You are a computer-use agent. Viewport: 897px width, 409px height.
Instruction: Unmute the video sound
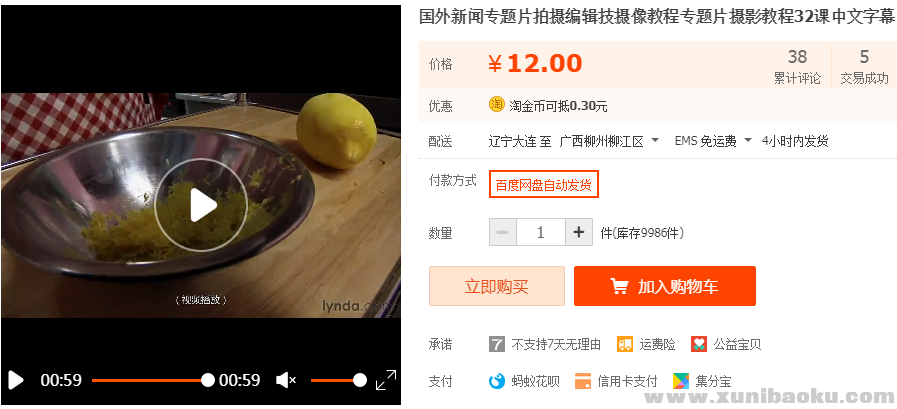pyautogui.click(x=286, y=380)
